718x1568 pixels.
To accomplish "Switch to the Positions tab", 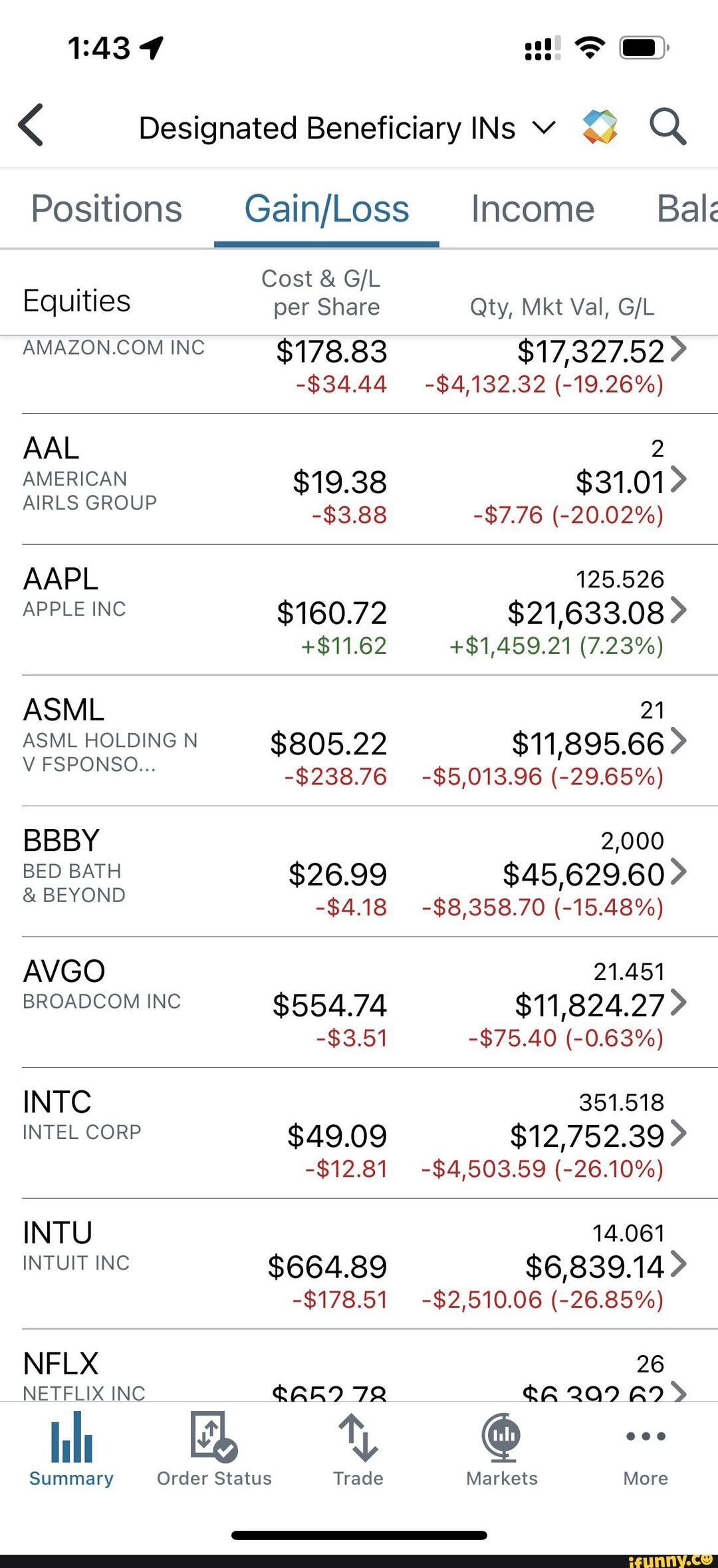I will pos(106,209).
